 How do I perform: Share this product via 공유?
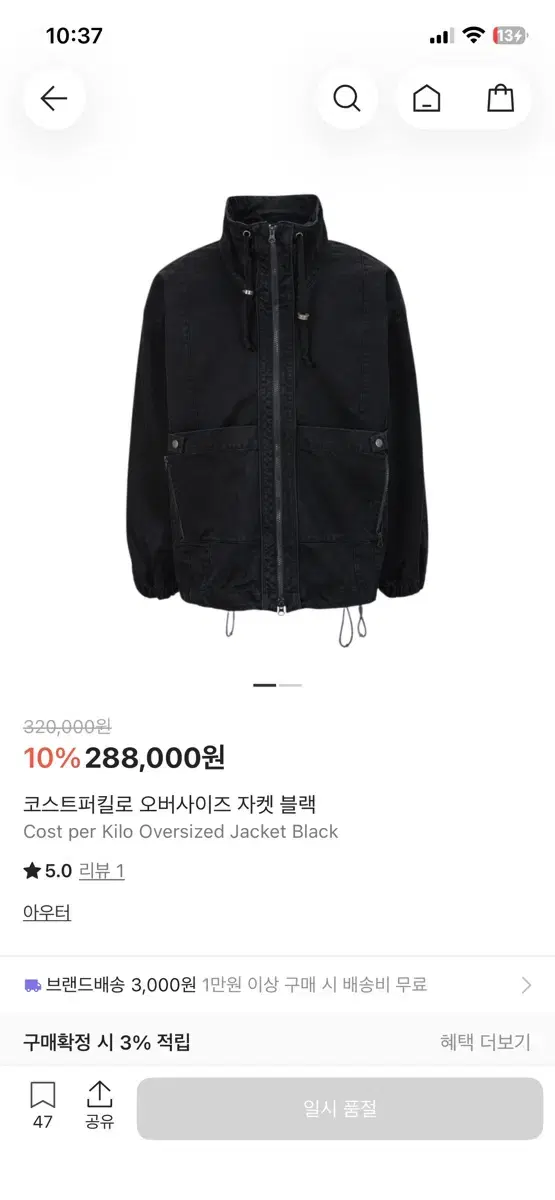pyautogui.click(x=100, y=1105)
